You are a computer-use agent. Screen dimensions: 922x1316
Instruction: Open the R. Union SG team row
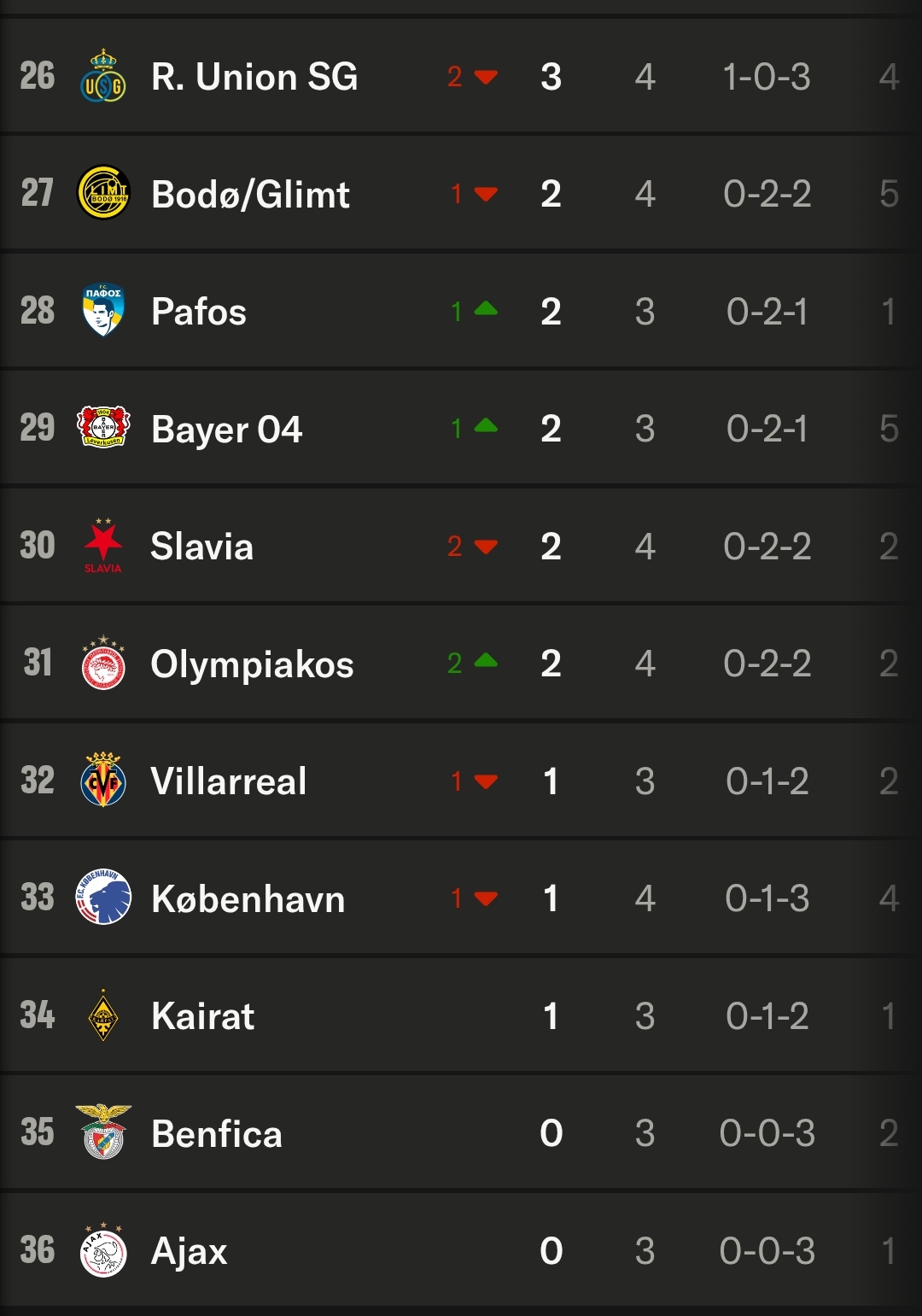pyautogui.click(x=254, y=77)
